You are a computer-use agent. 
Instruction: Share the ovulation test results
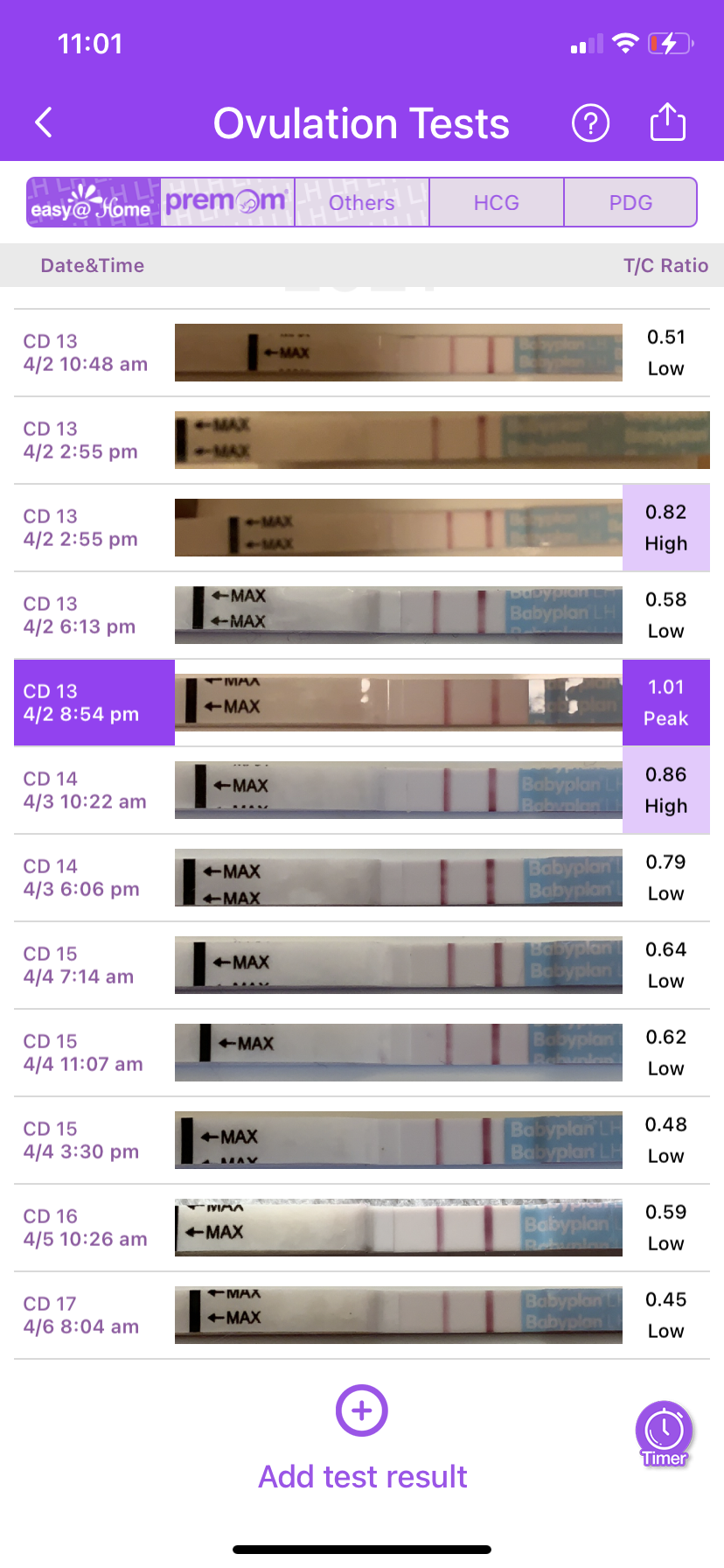point(668,122)
